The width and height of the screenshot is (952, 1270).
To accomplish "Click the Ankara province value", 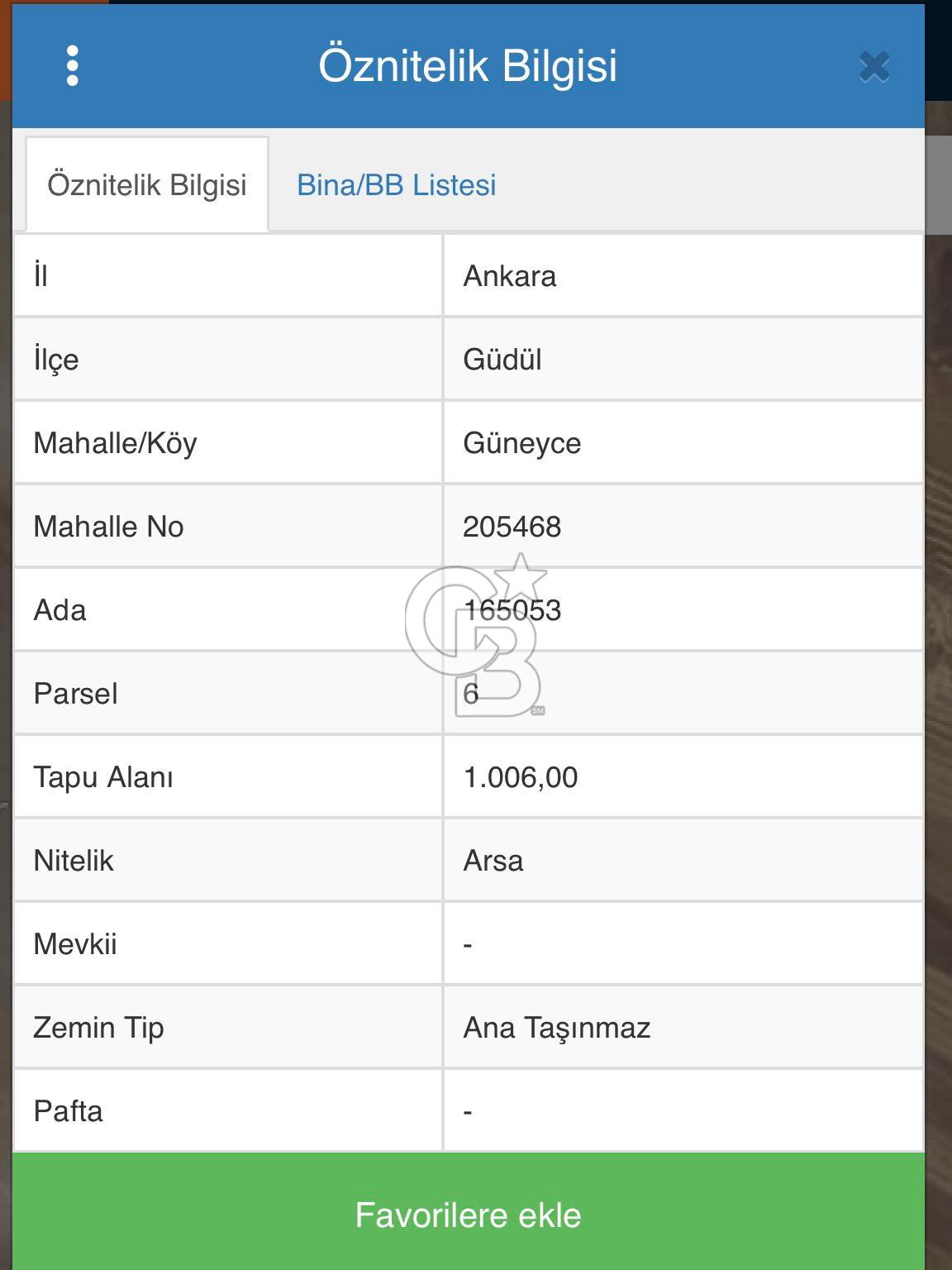I will (x=510, y=276).
